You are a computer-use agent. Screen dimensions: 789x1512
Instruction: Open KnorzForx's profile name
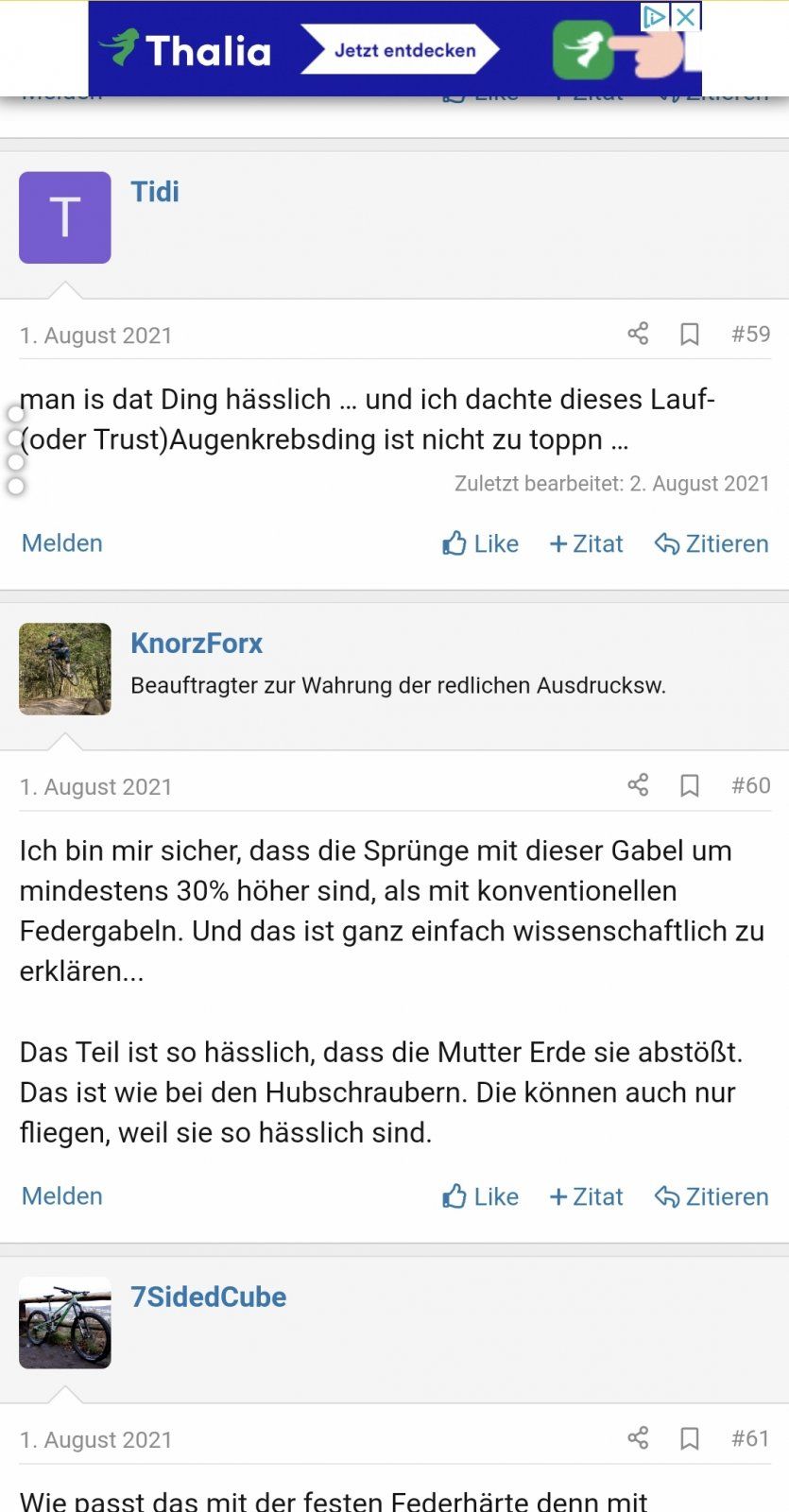coord(197,644)
